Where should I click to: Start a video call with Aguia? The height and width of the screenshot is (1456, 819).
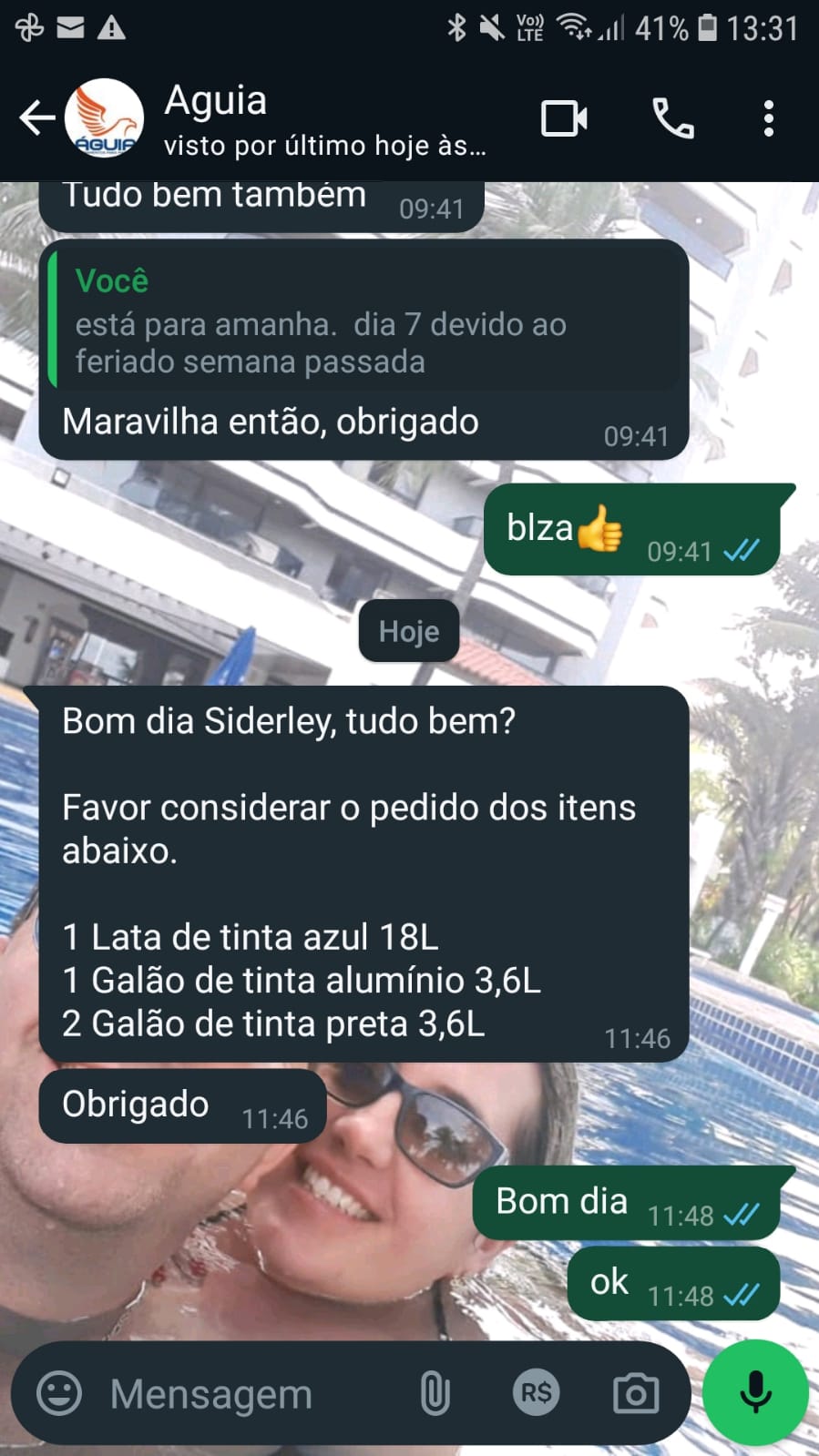pyautogui.click(x=564, y=119)
